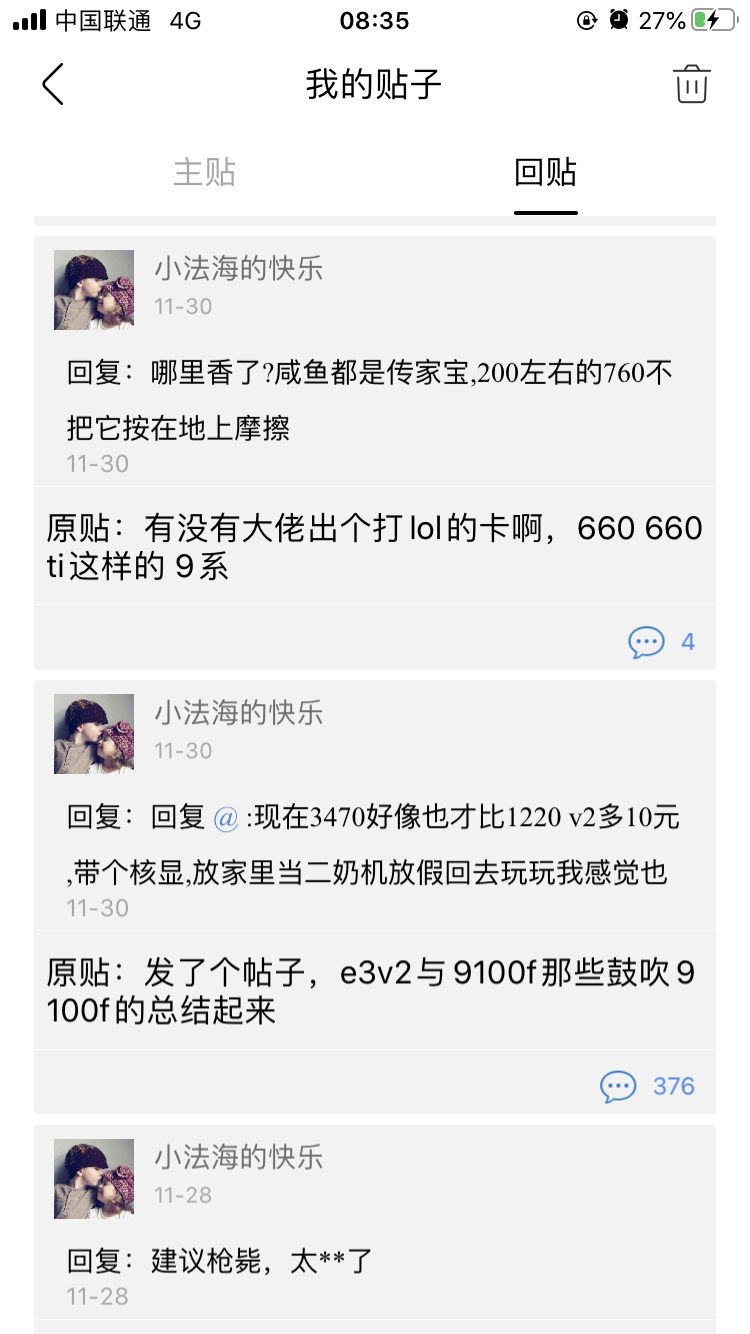Select the 回贴 tab
The image size is (750, 1334).
(545, 172)
